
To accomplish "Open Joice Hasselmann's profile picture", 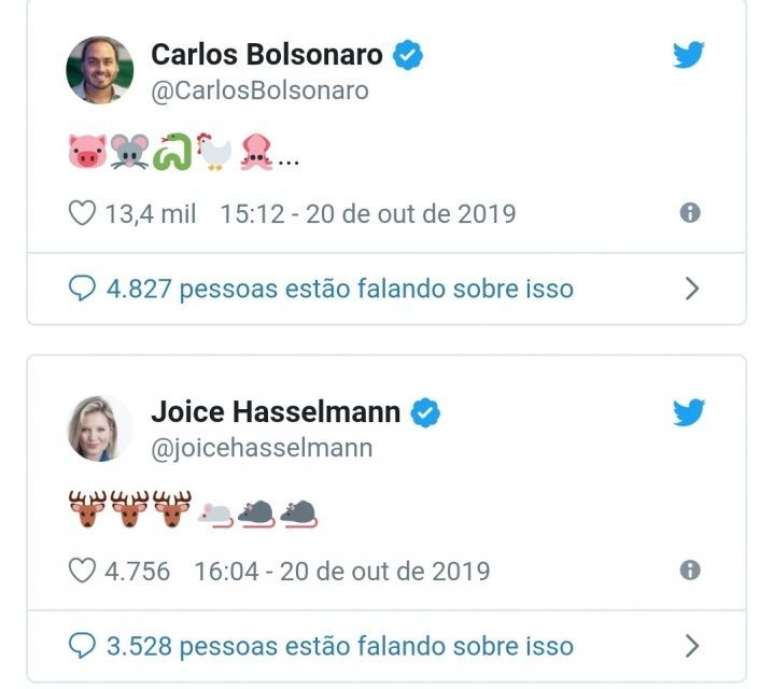I will point(99,428).
